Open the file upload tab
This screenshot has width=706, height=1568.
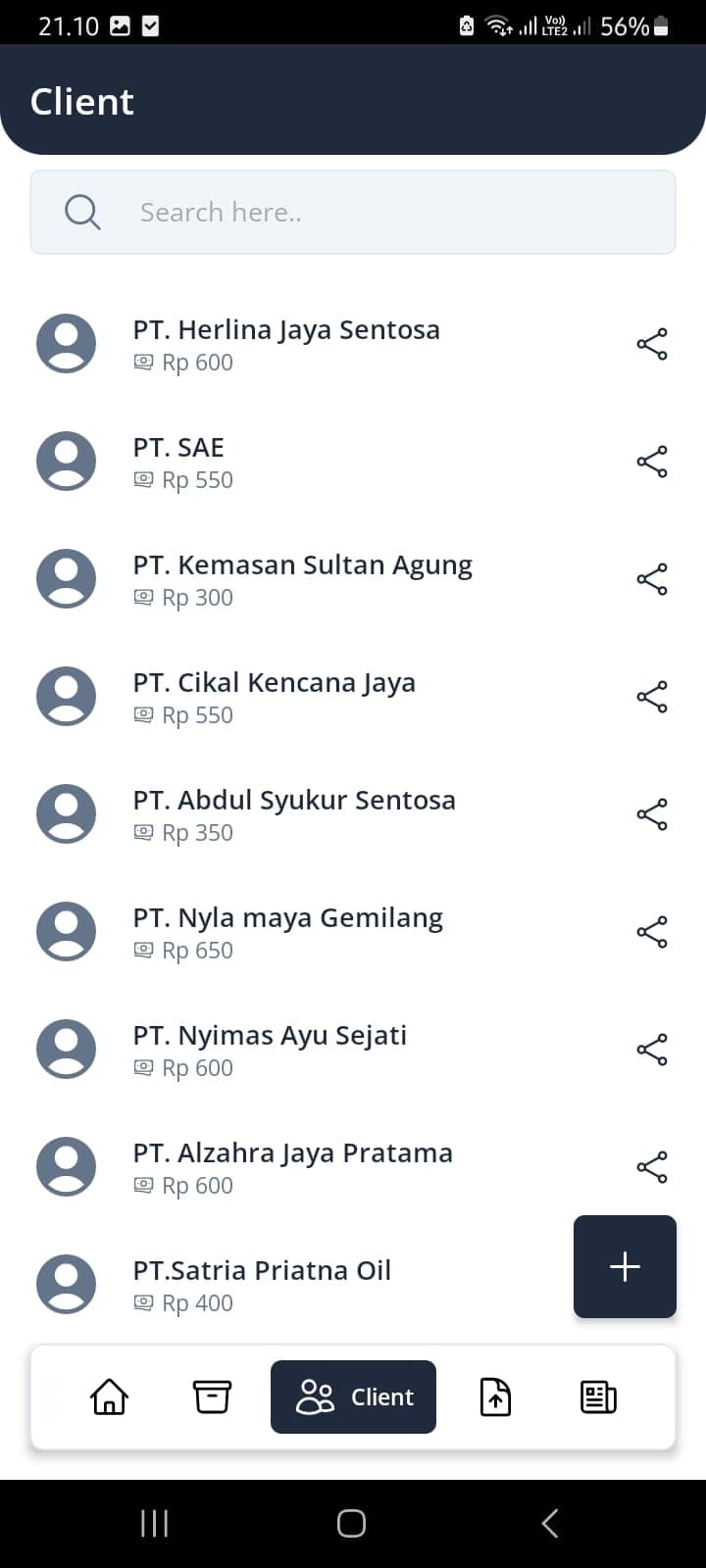pyautogui.click(x=495, y=1396)
